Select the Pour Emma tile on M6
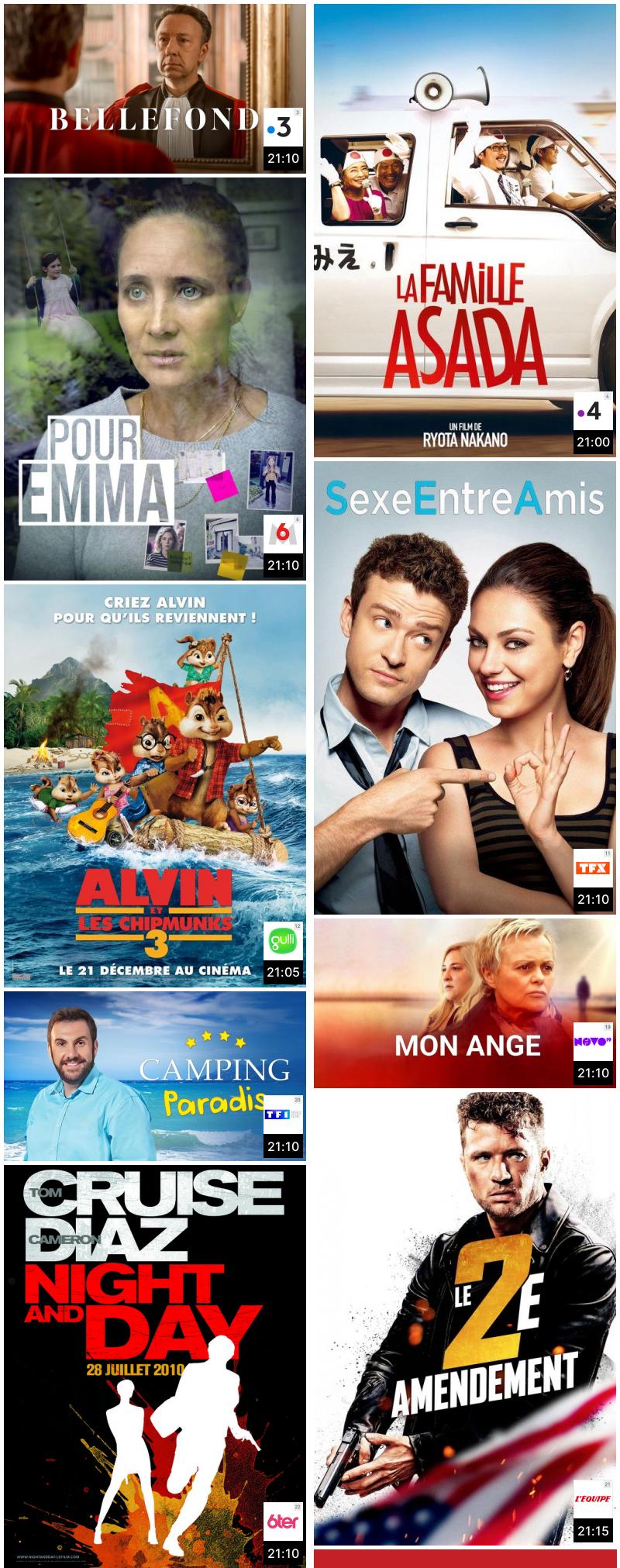 (154, 379)
